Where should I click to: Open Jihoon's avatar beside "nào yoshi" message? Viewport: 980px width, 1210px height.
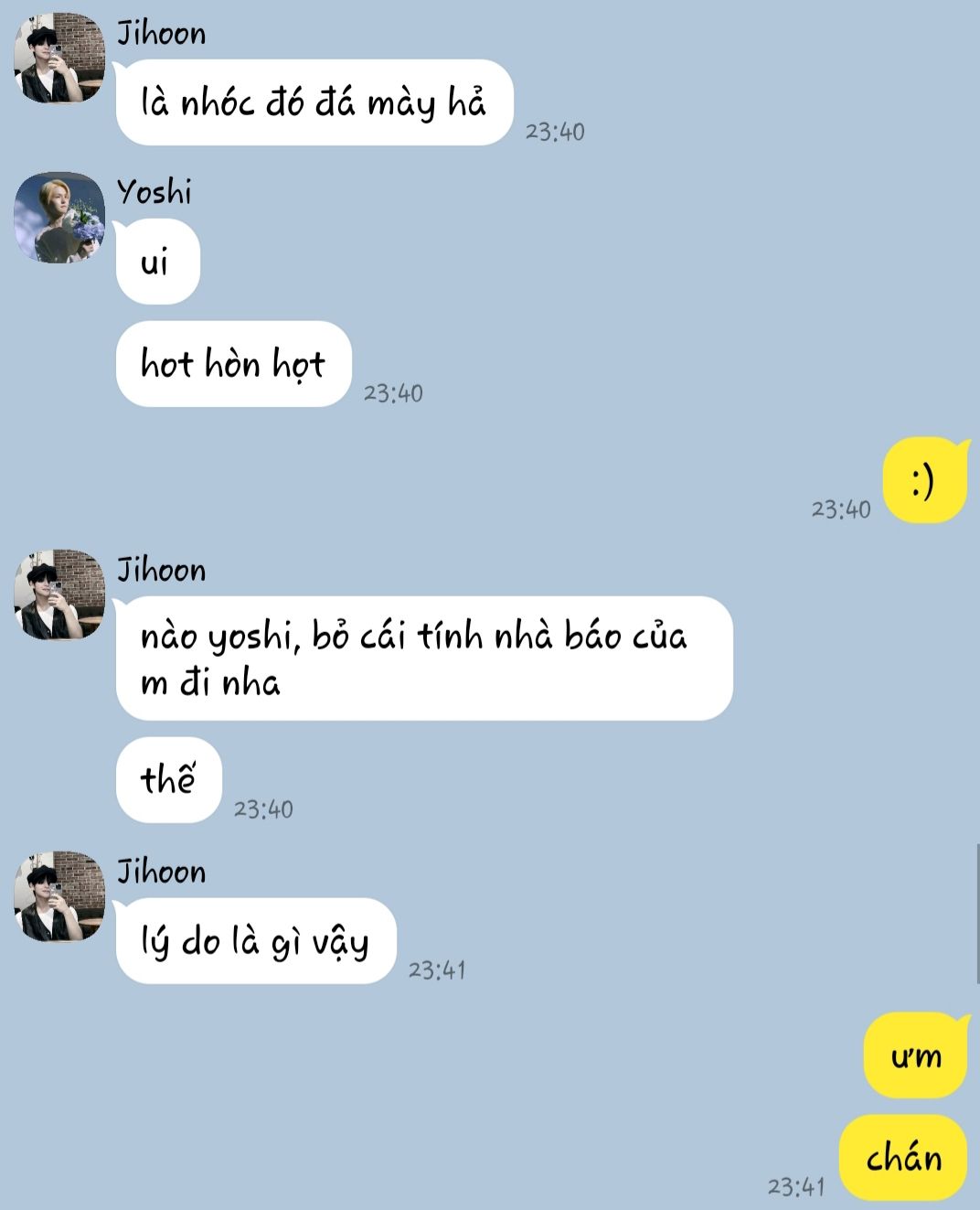pos(59,594)
